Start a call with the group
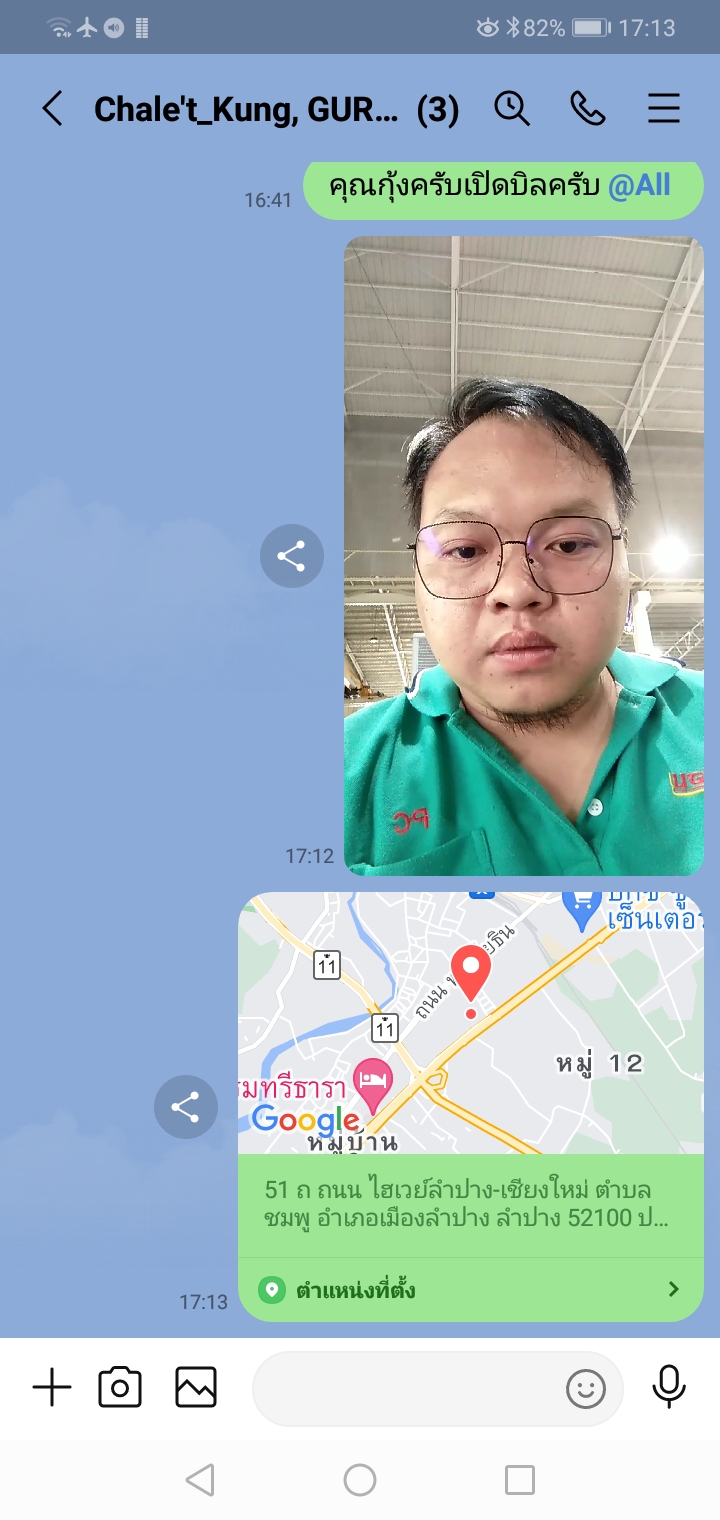 tap(588, 109)
